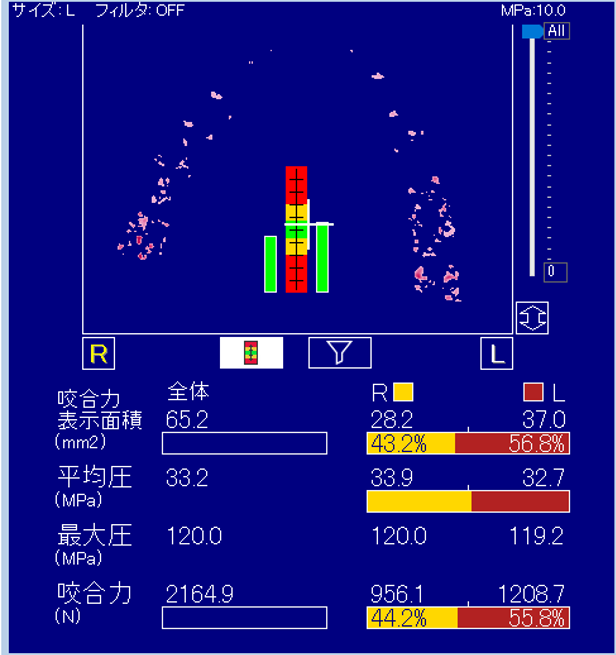
Task: Open the funnel filter button
Action: (340, 352)
